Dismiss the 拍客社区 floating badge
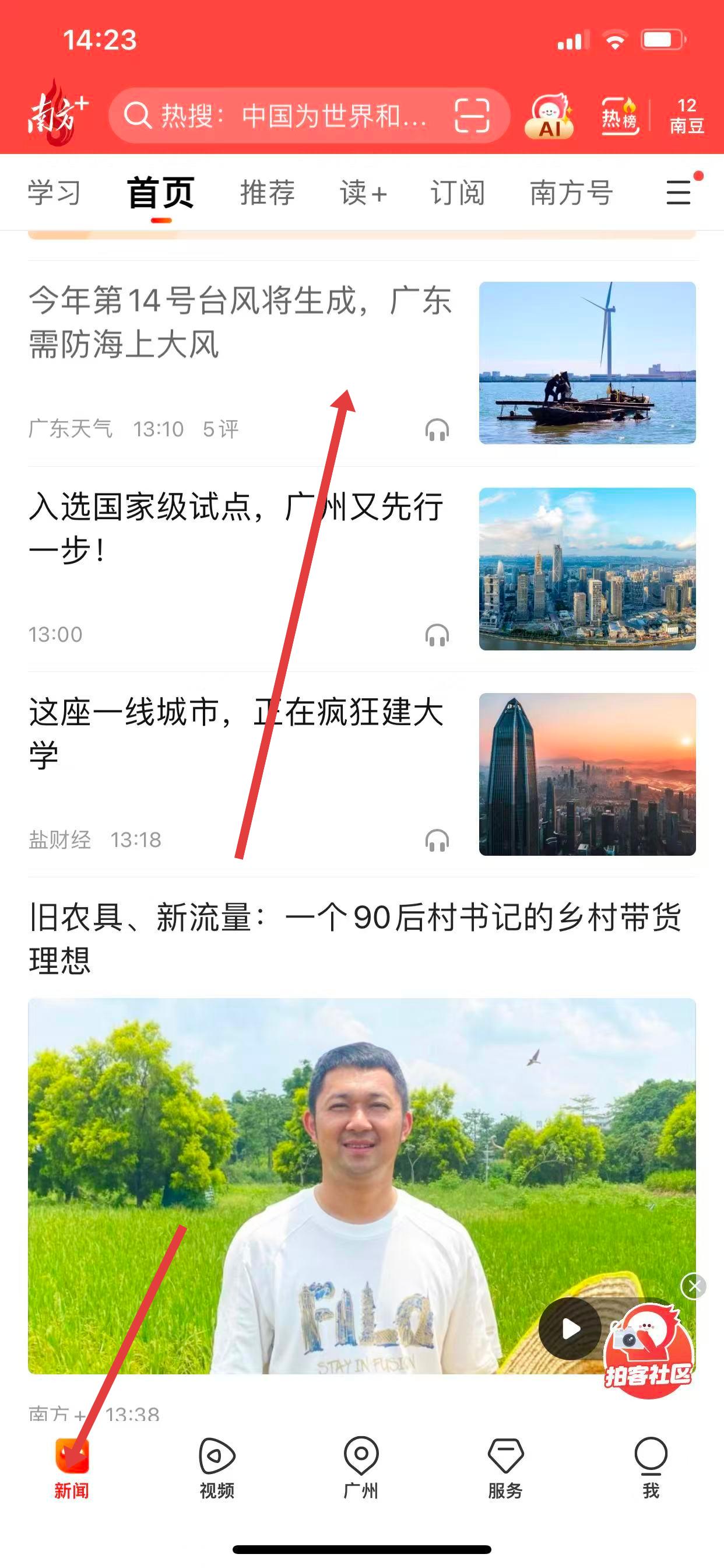Viewport: 724px width, 1568px height. pyautogui.click(x=694, y=1286)
